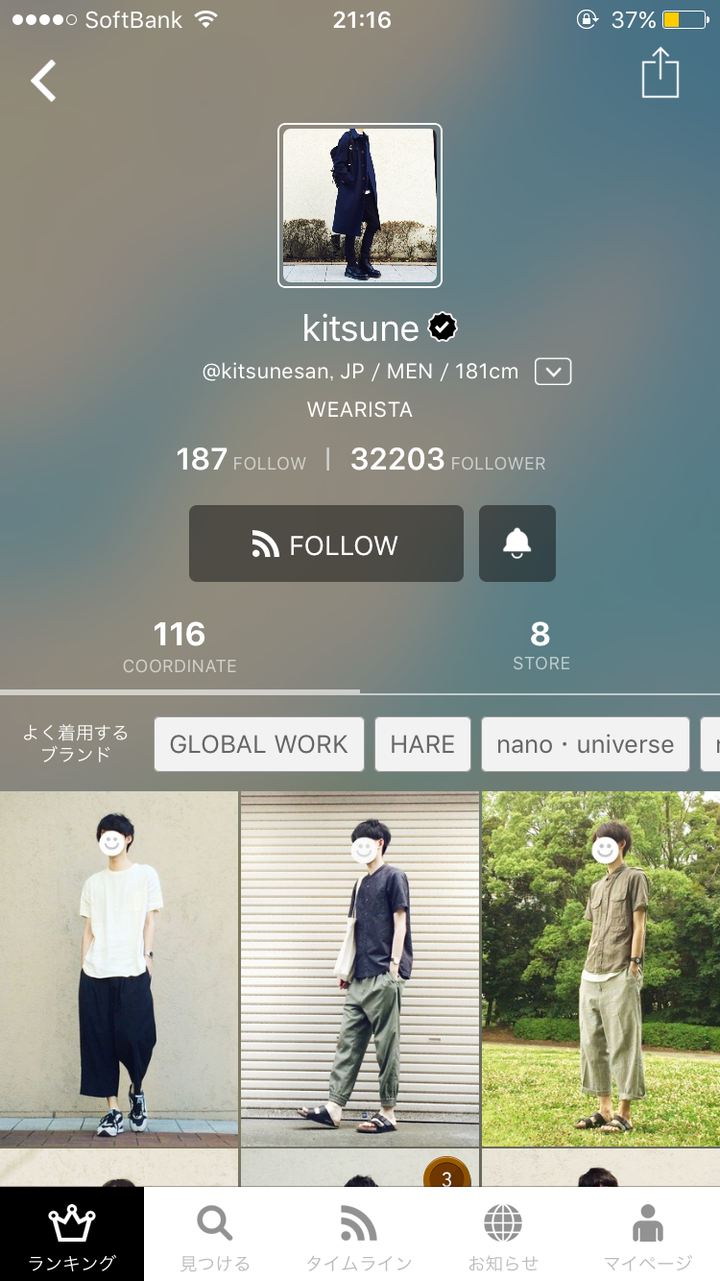The width and height of the screenshot is (720, 1281).
Task: View the 187 following list
Action: click(x=241, y=460)
